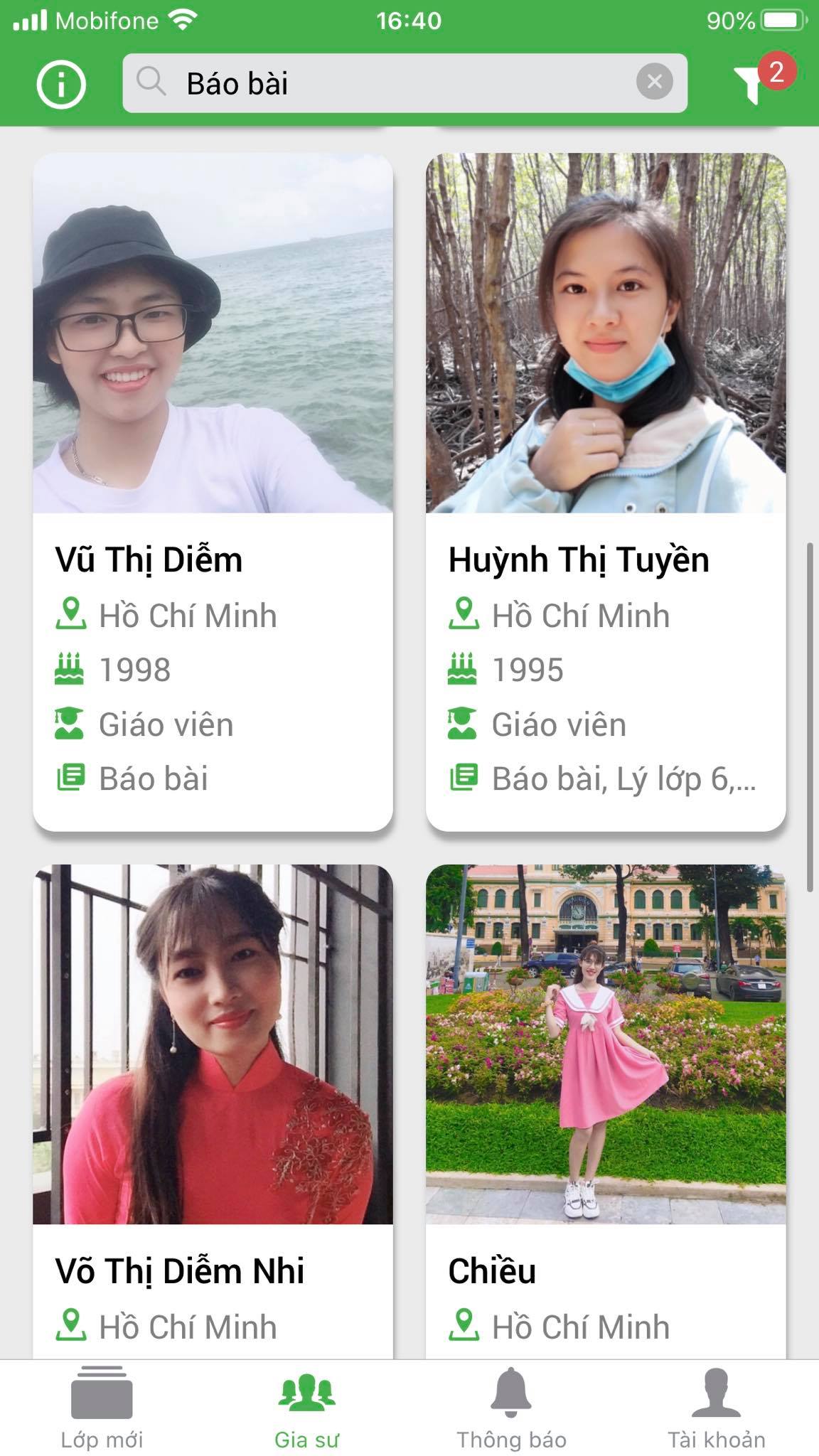Click the location pin icon on Chiều's card
The image size is (819, 1456).
click(464, 1326)
